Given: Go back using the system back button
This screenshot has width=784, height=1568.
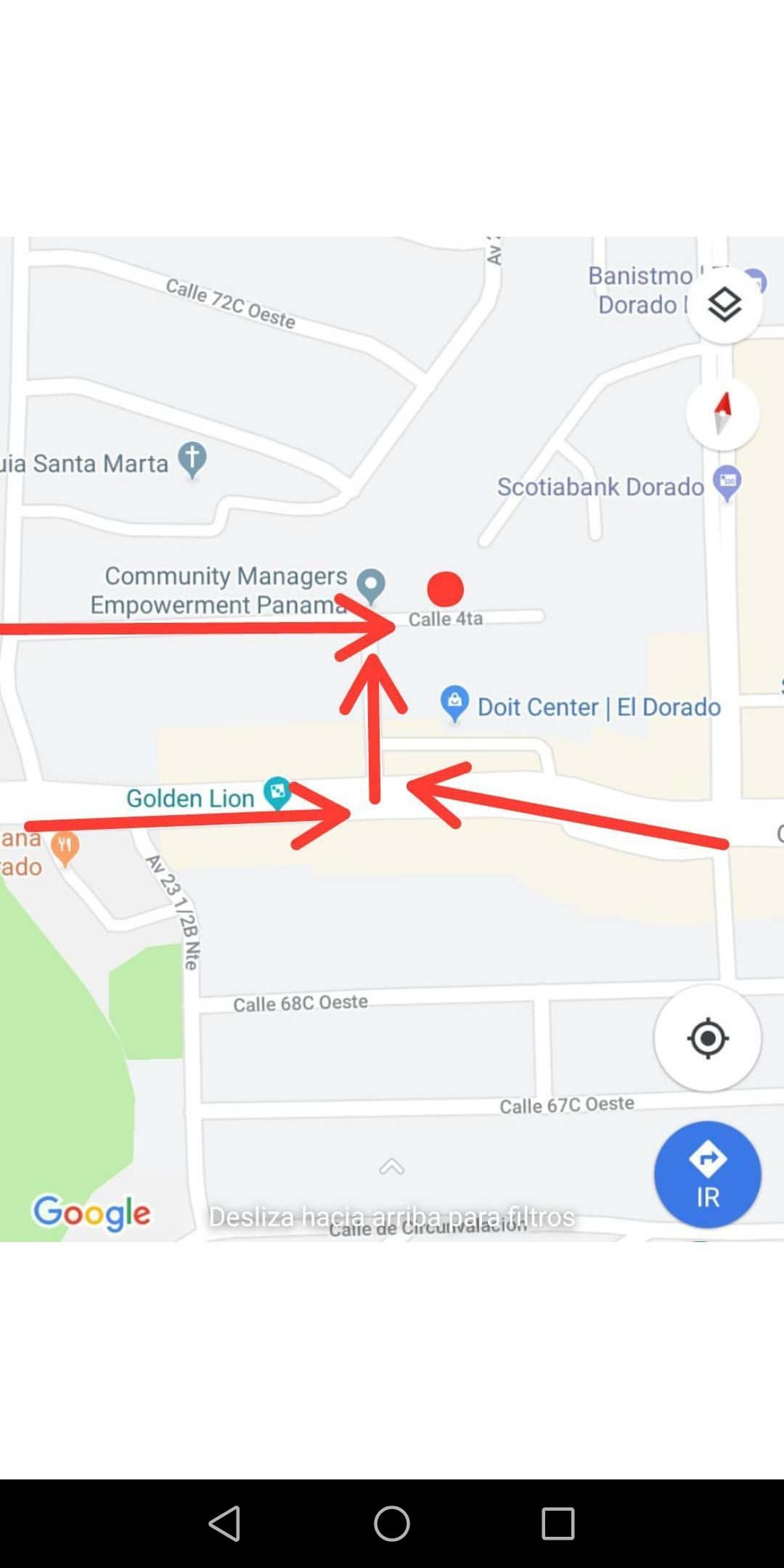Looking at the screenshot, I should point(225,1523).
